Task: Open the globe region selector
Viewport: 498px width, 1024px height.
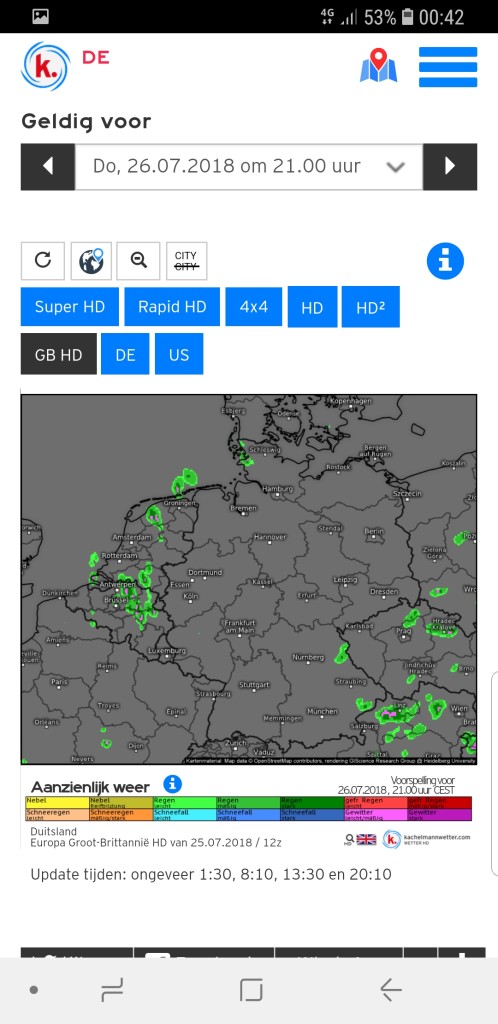Action: [x=91, y=261]
